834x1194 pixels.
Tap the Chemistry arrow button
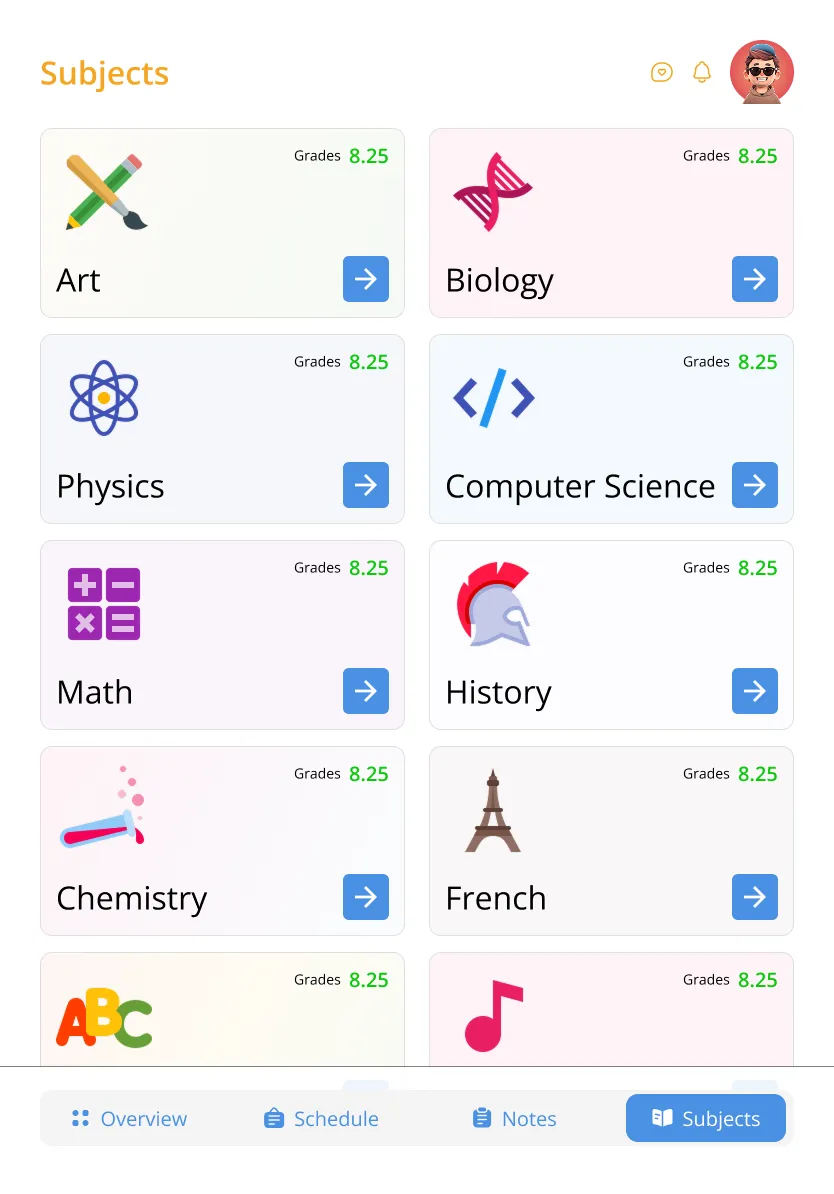click(366, 897)
